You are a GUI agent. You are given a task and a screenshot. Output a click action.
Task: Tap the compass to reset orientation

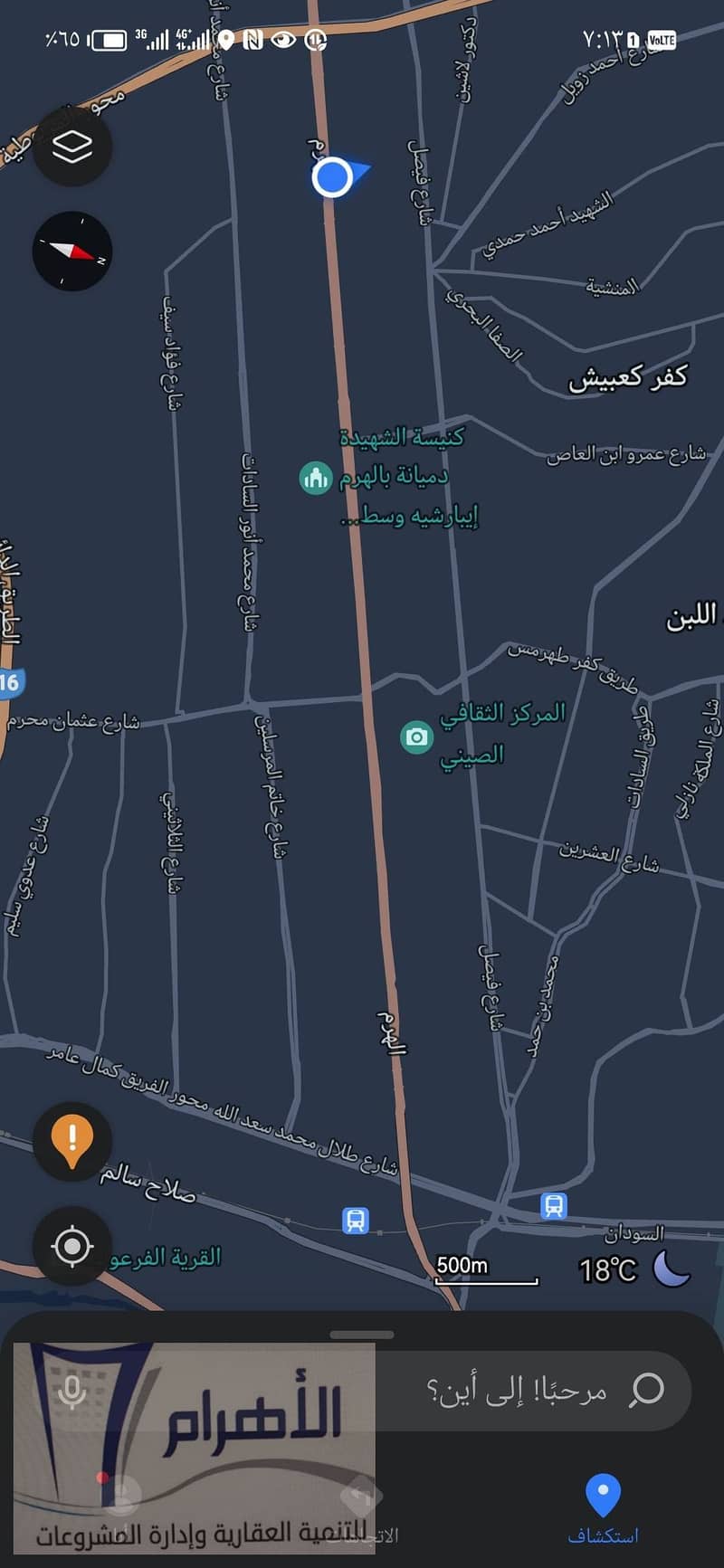pyautogui.click(x=72, y=251)
